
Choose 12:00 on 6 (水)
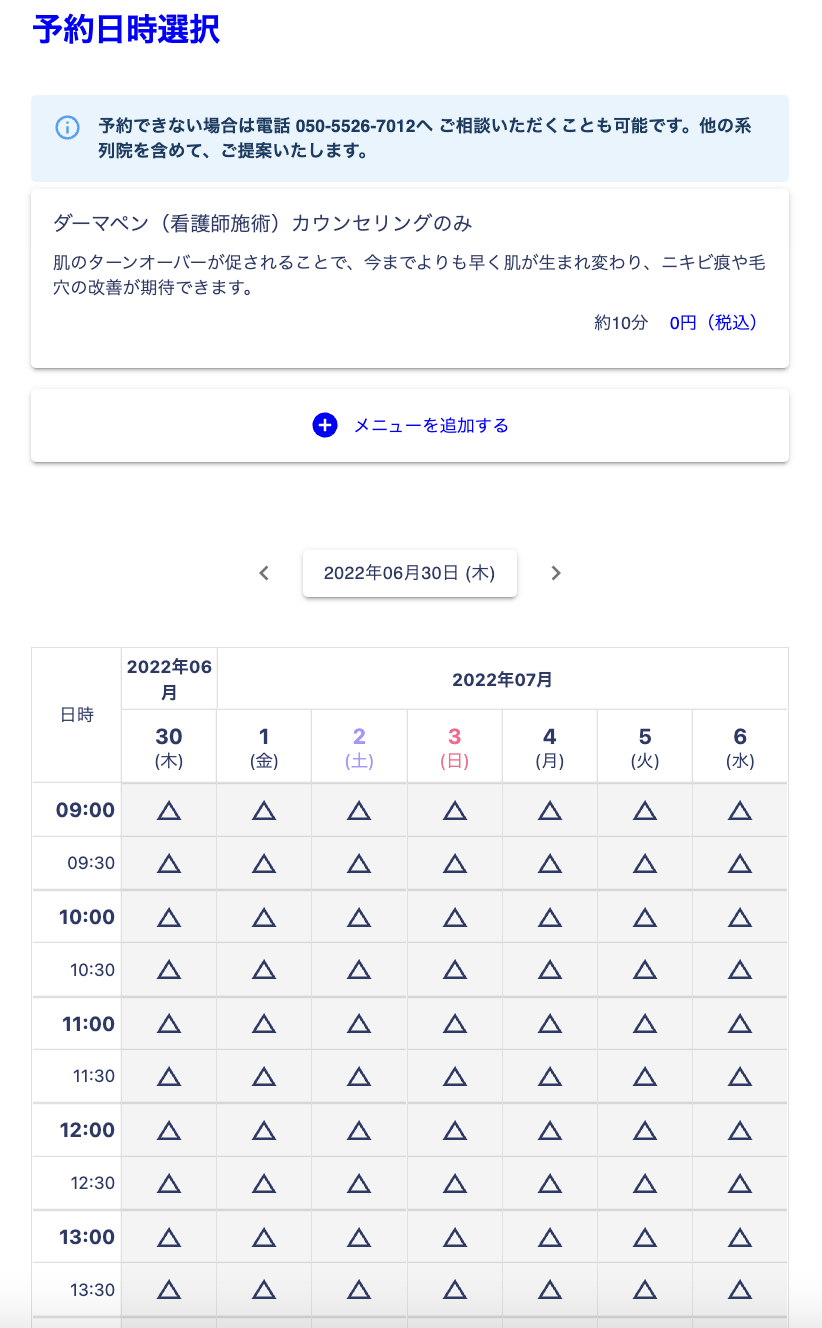point(740,1131)
